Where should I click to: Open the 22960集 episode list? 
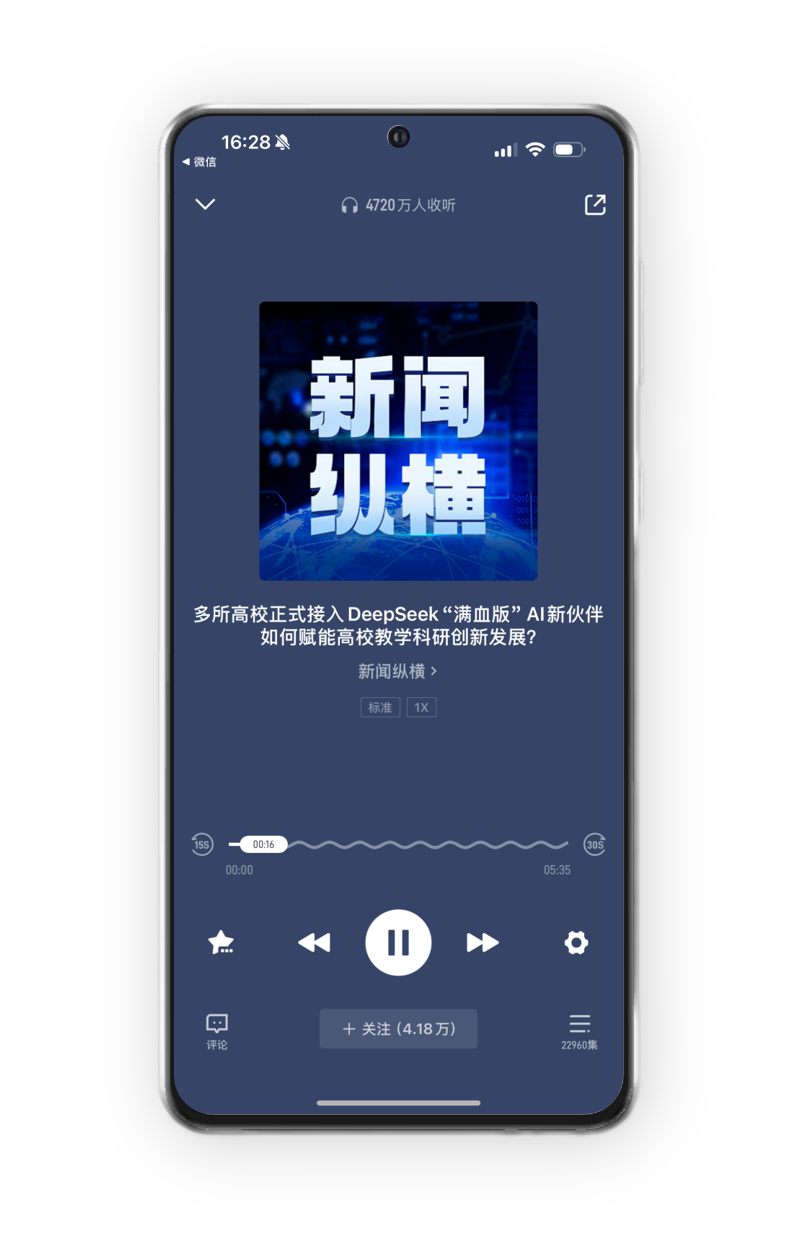[579, 1030]
